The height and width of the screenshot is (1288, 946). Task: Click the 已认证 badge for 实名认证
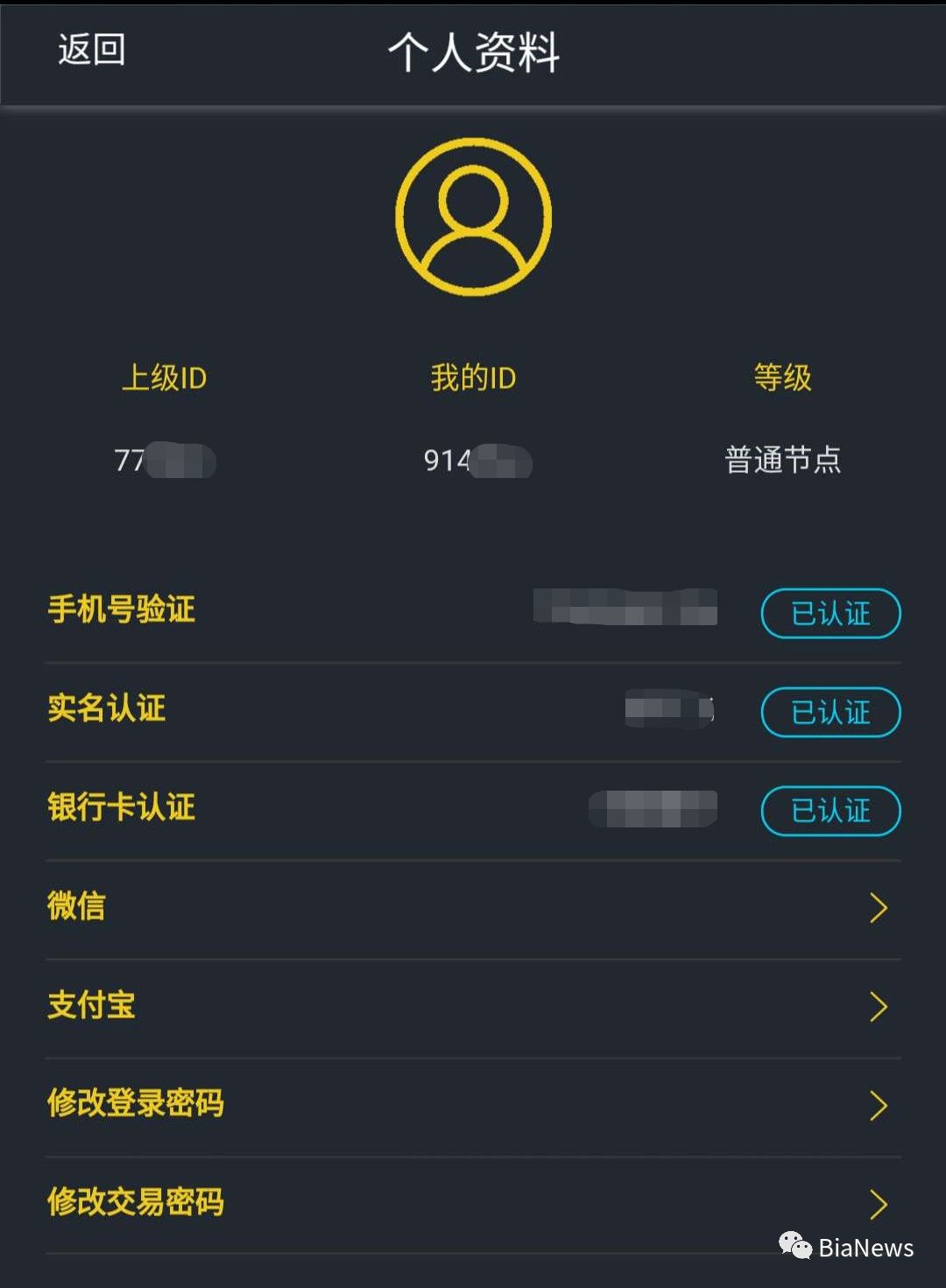[x=830, y=713]
